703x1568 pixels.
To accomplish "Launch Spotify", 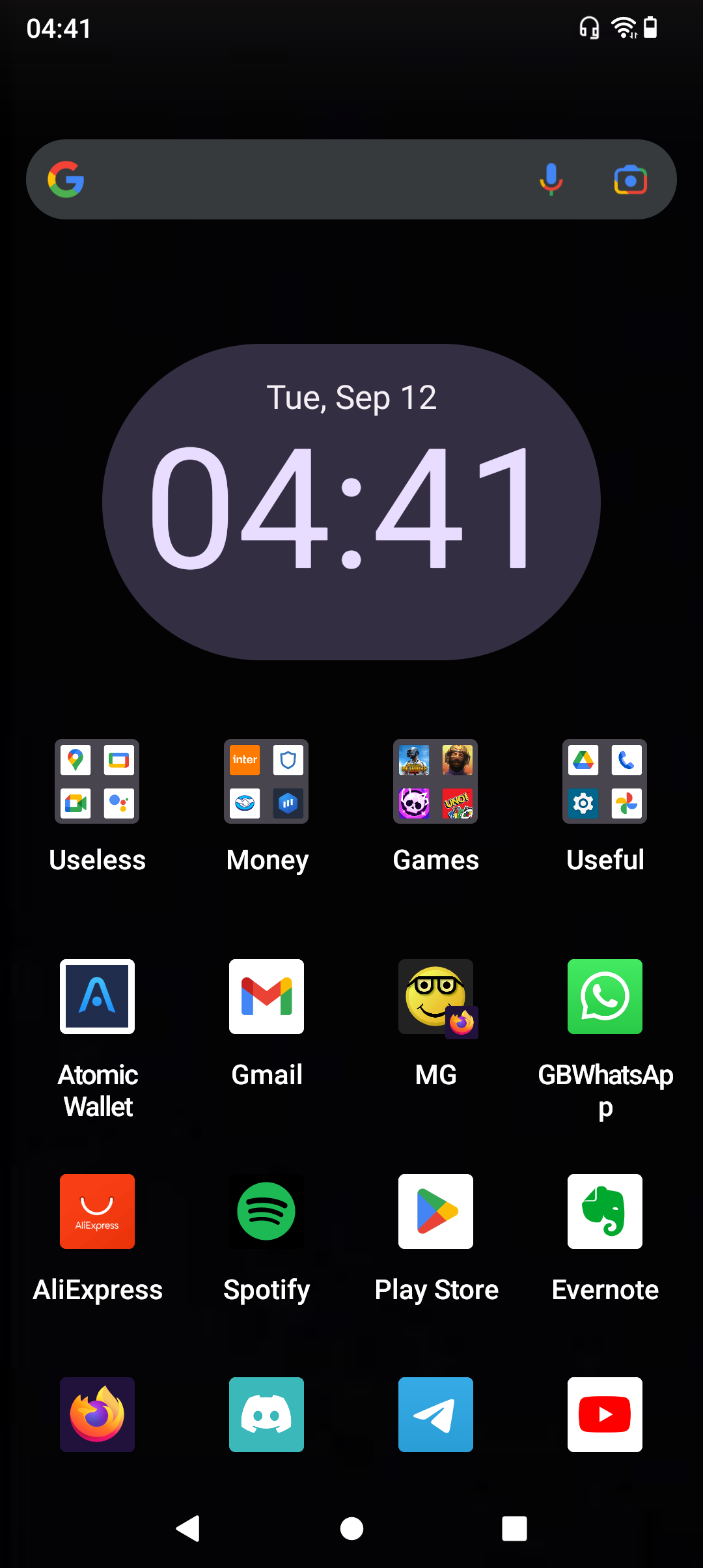I will (266, 1211).
